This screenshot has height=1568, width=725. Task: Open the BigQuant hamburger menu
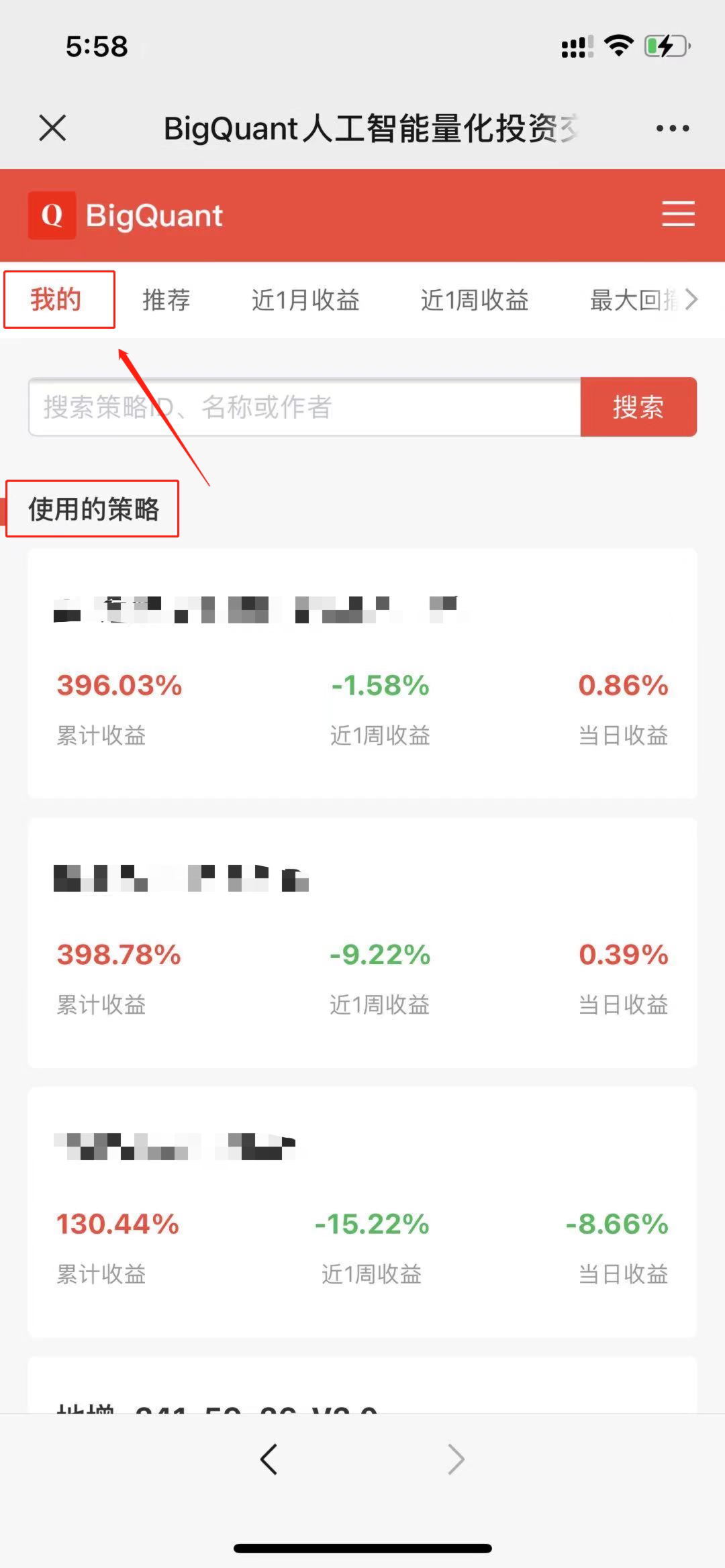[678, 214]
